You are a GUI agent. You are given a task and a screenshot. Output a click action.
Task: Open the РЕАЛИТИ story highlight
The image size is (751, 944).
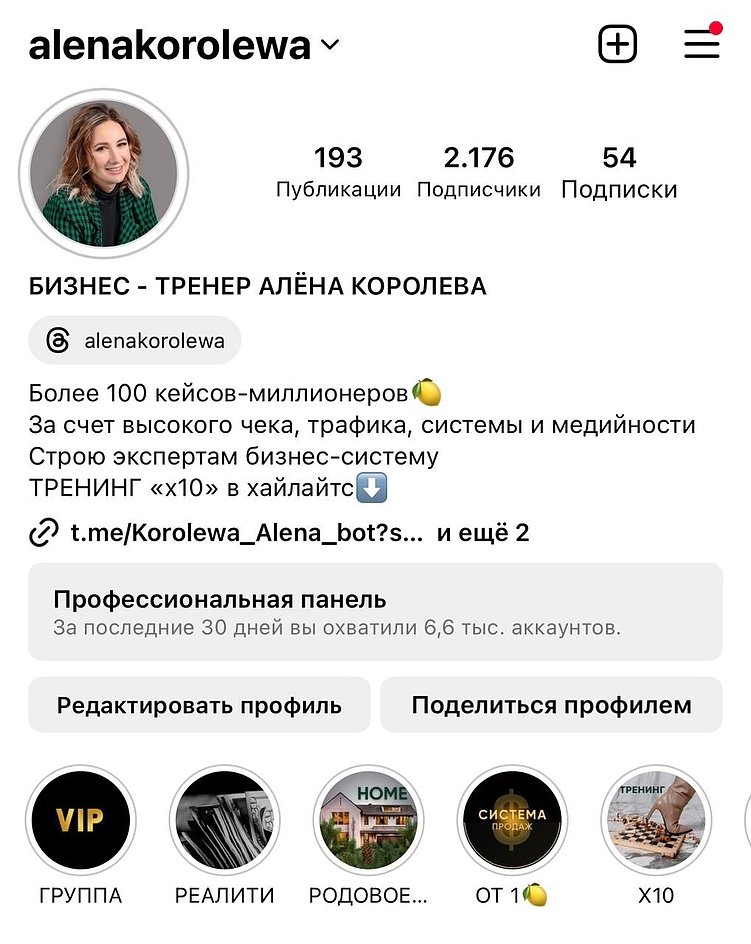coord(223,819)
